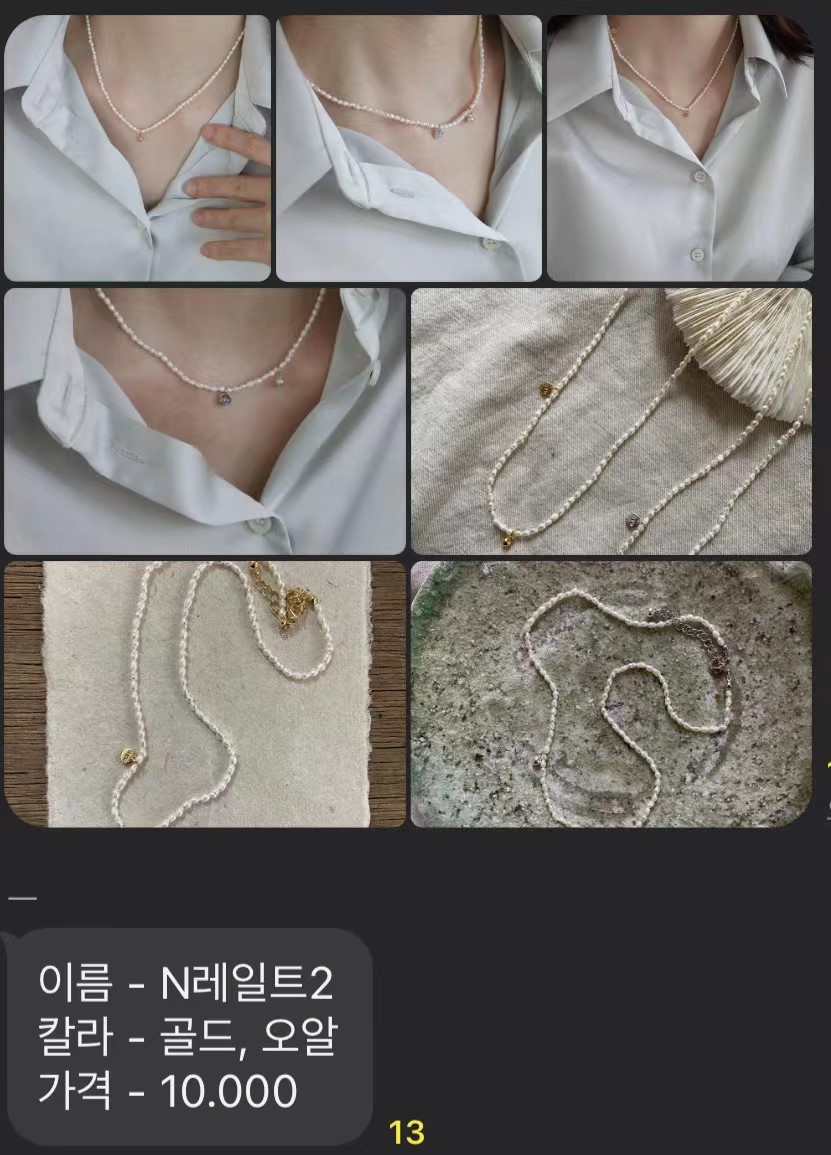Open the photo with a hand touching the collar
831x1155 pixels.
(138, 148)
